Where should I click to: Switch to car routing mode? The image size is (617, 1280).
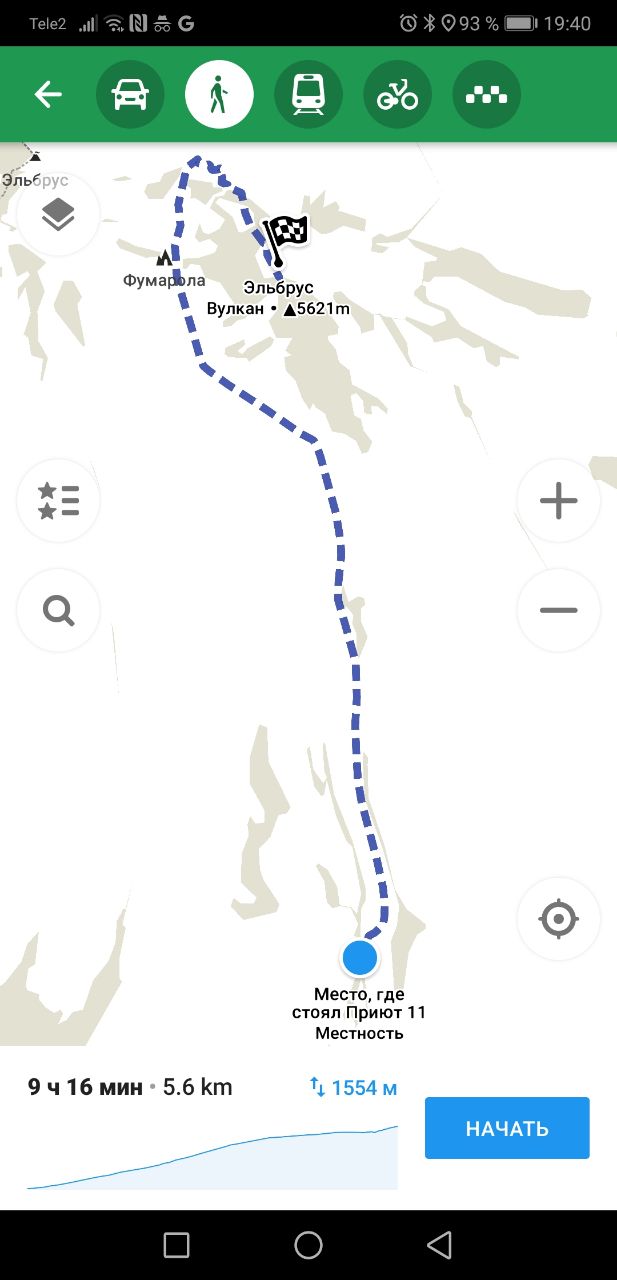tap(130, 95)
